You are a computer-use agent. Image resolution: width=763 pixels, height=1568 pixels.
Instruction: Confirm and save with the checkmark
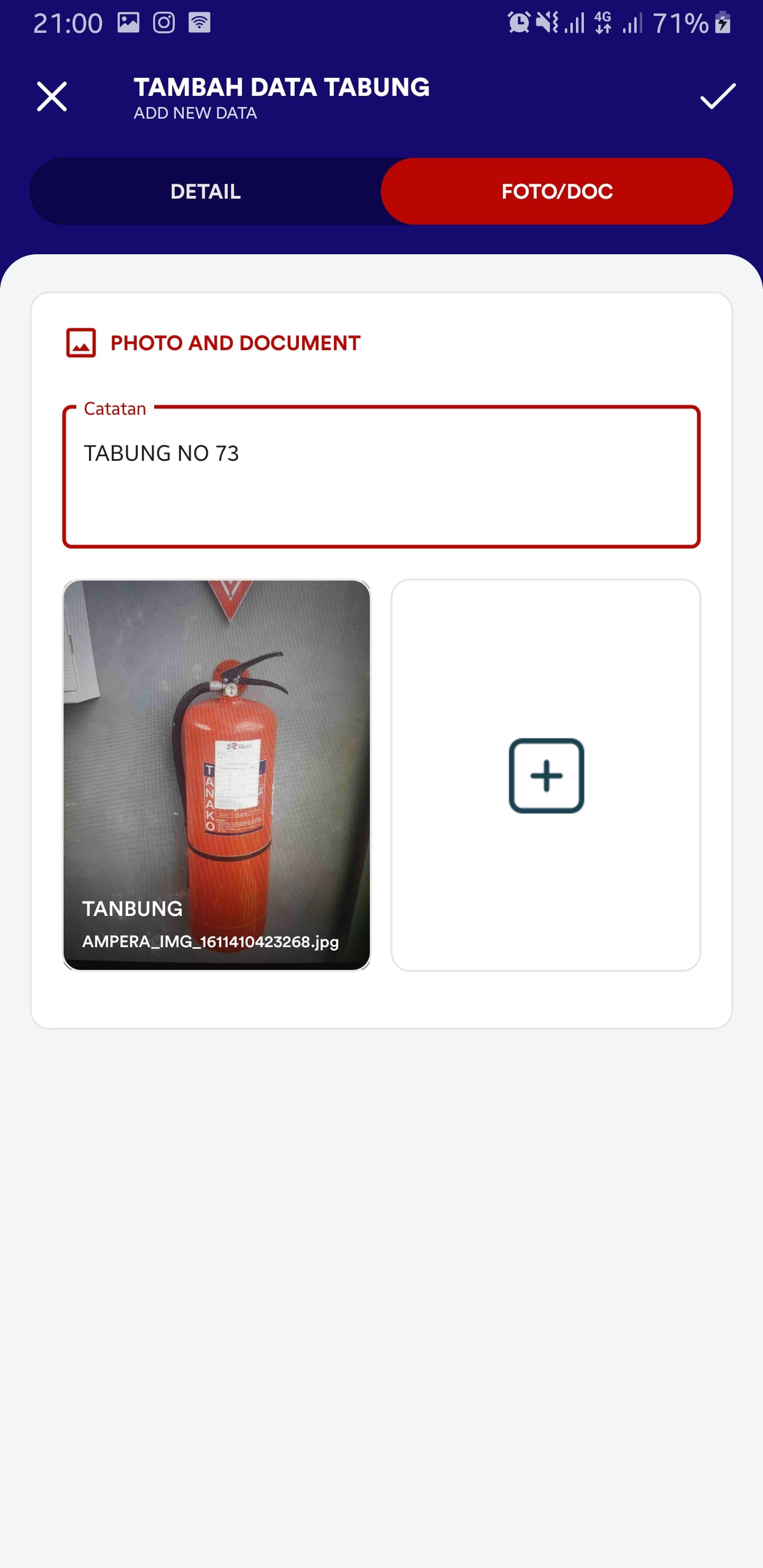(x=717, y=96)
